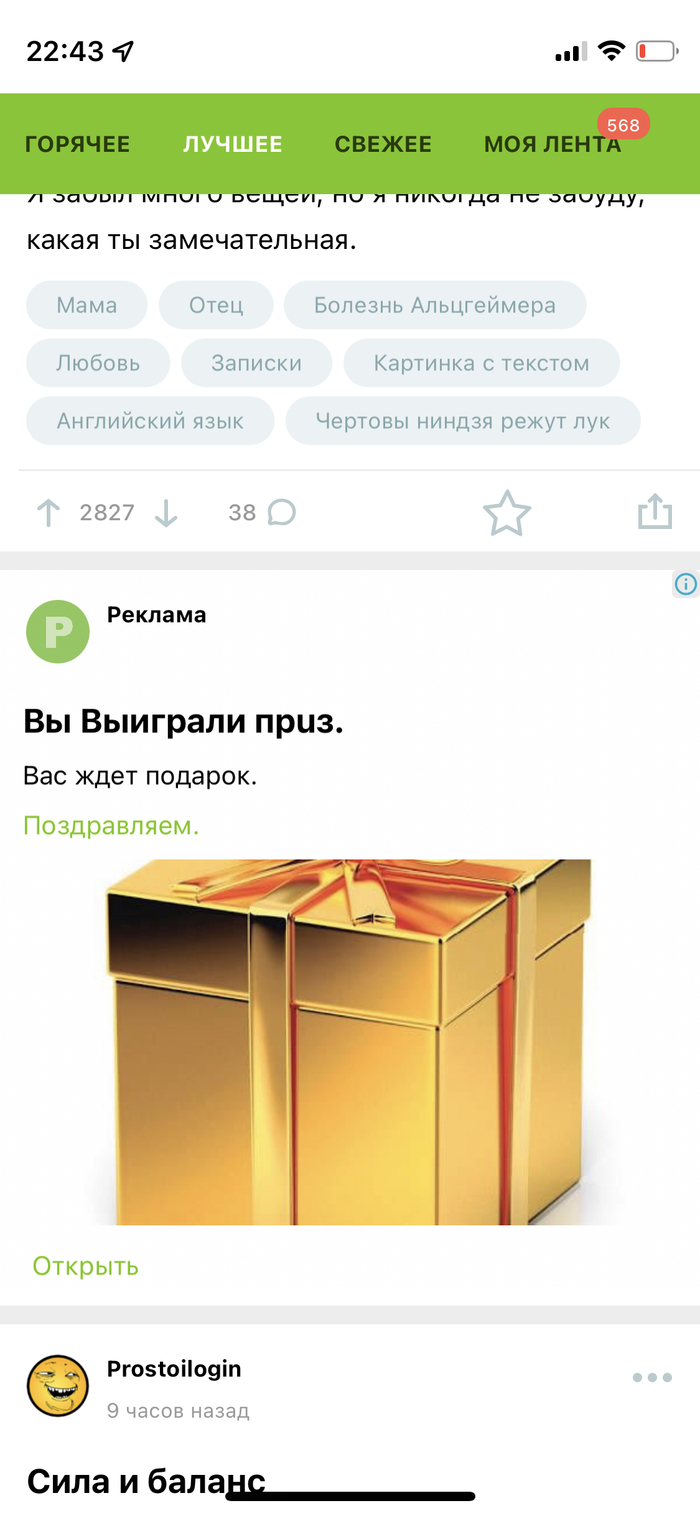Tap the Отец tag chip
700x1516 pixels.
(216, 305)
